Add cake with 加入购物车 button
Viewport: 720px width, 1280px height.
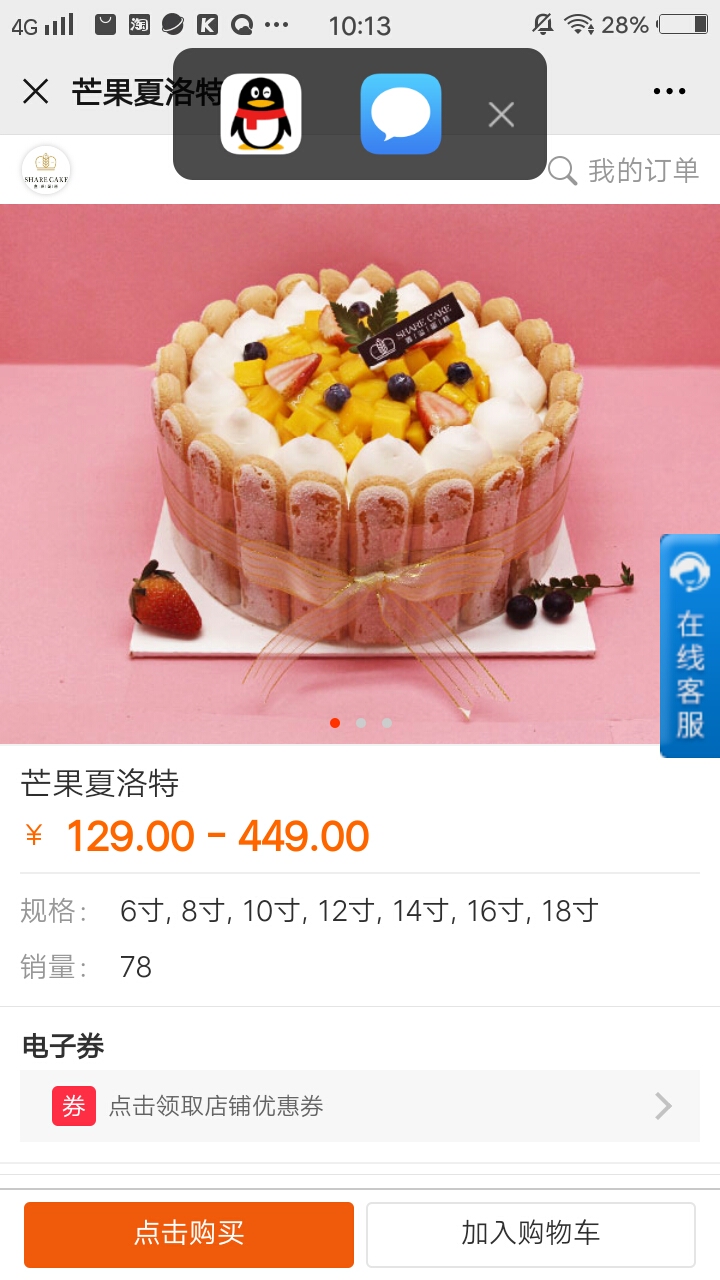(530, 1234)
